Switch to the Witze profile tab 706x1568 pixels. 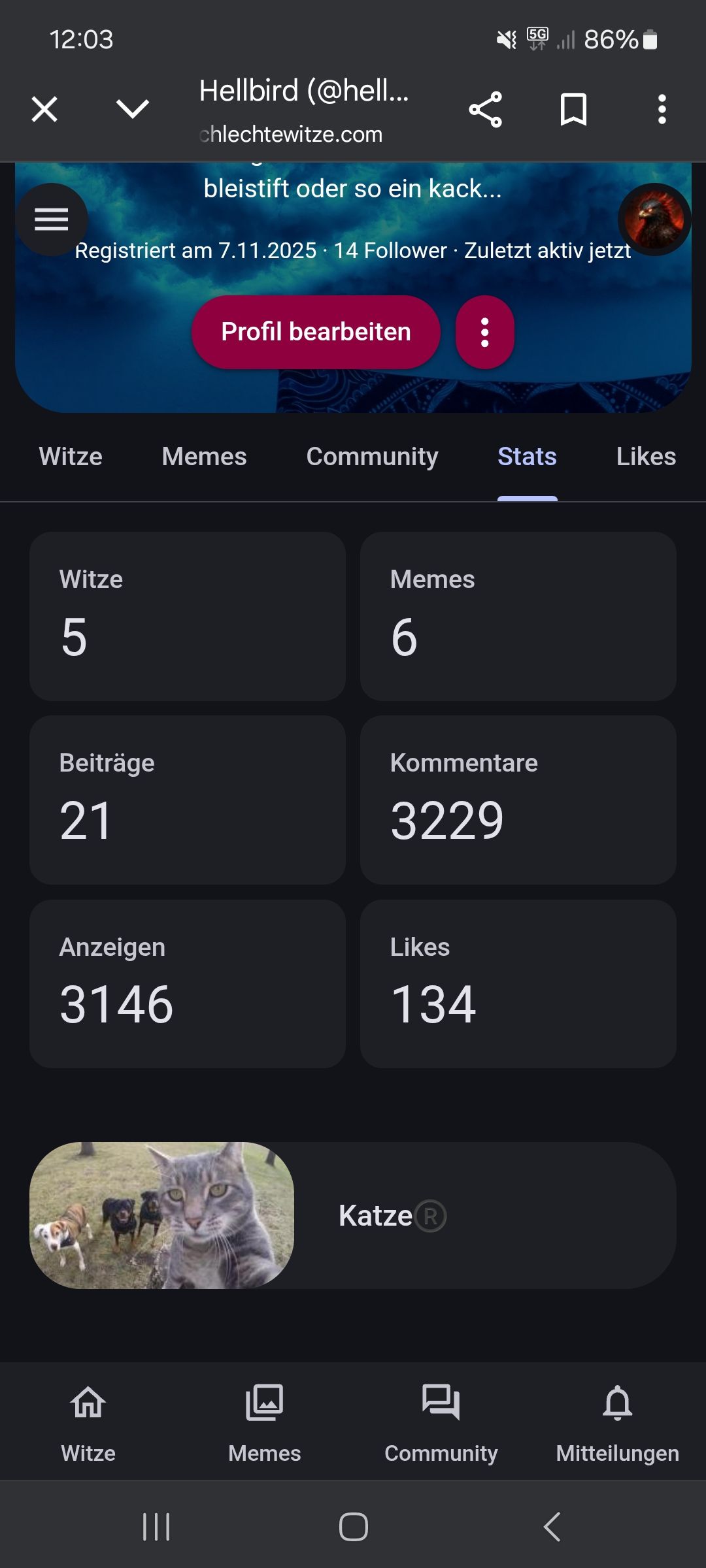(71, 457)
